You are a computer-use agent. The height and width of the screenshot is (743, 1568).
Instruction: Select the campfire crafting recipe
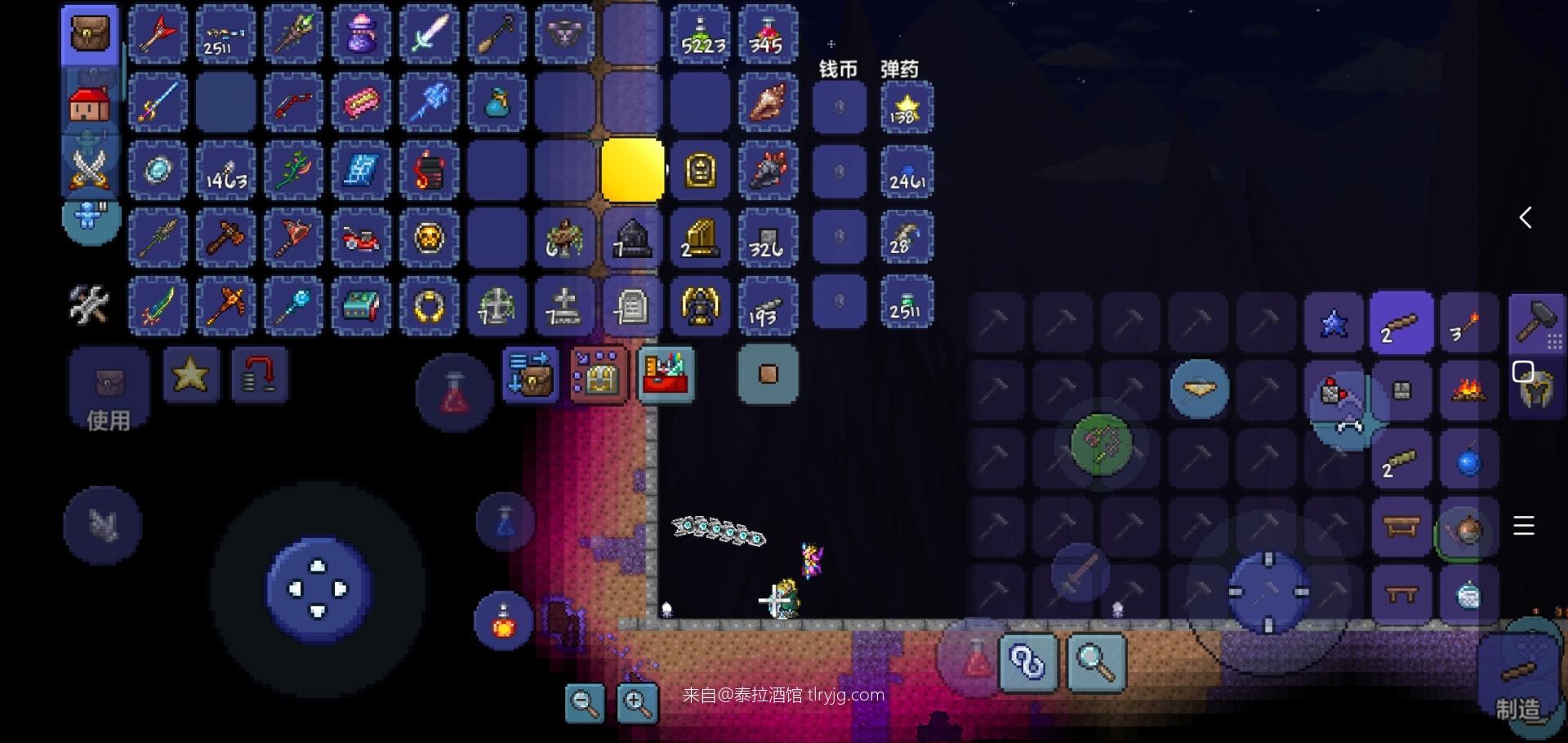pyautogui.click(x=1468, y=391)
